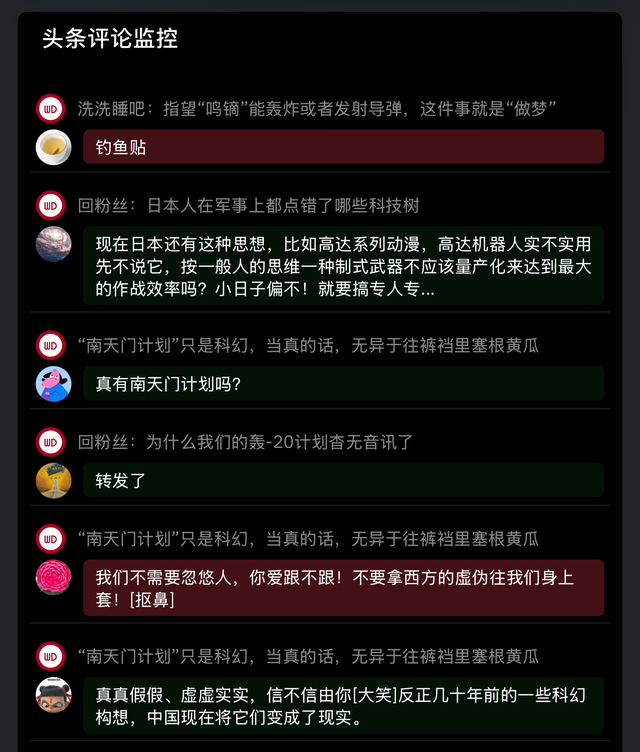The height and width of the screenshot is (752, 640).
Task: Open the comment "转发了"
Action: coord(344,481)
